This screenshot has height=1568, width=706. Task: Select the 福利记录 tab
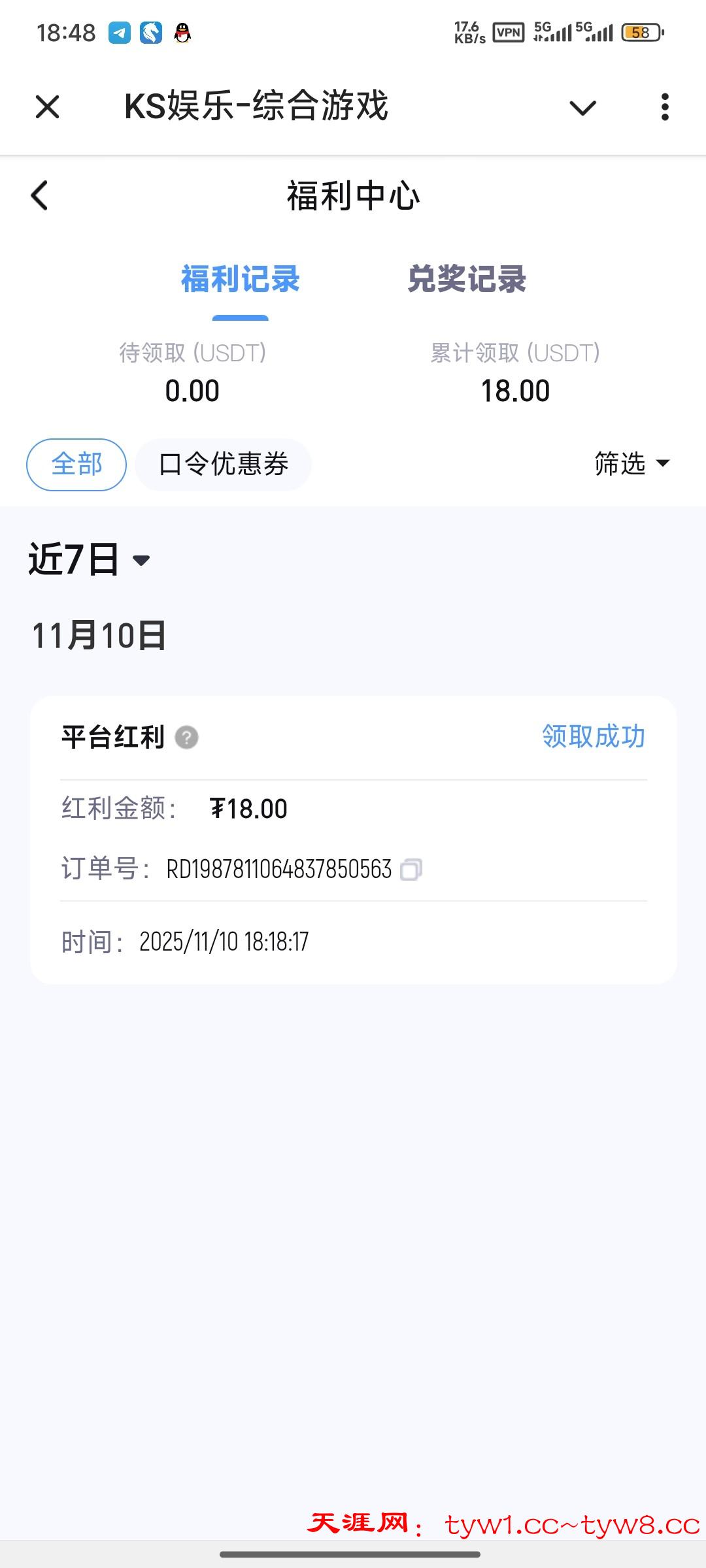pyautogui.click(x=240, y=280)
